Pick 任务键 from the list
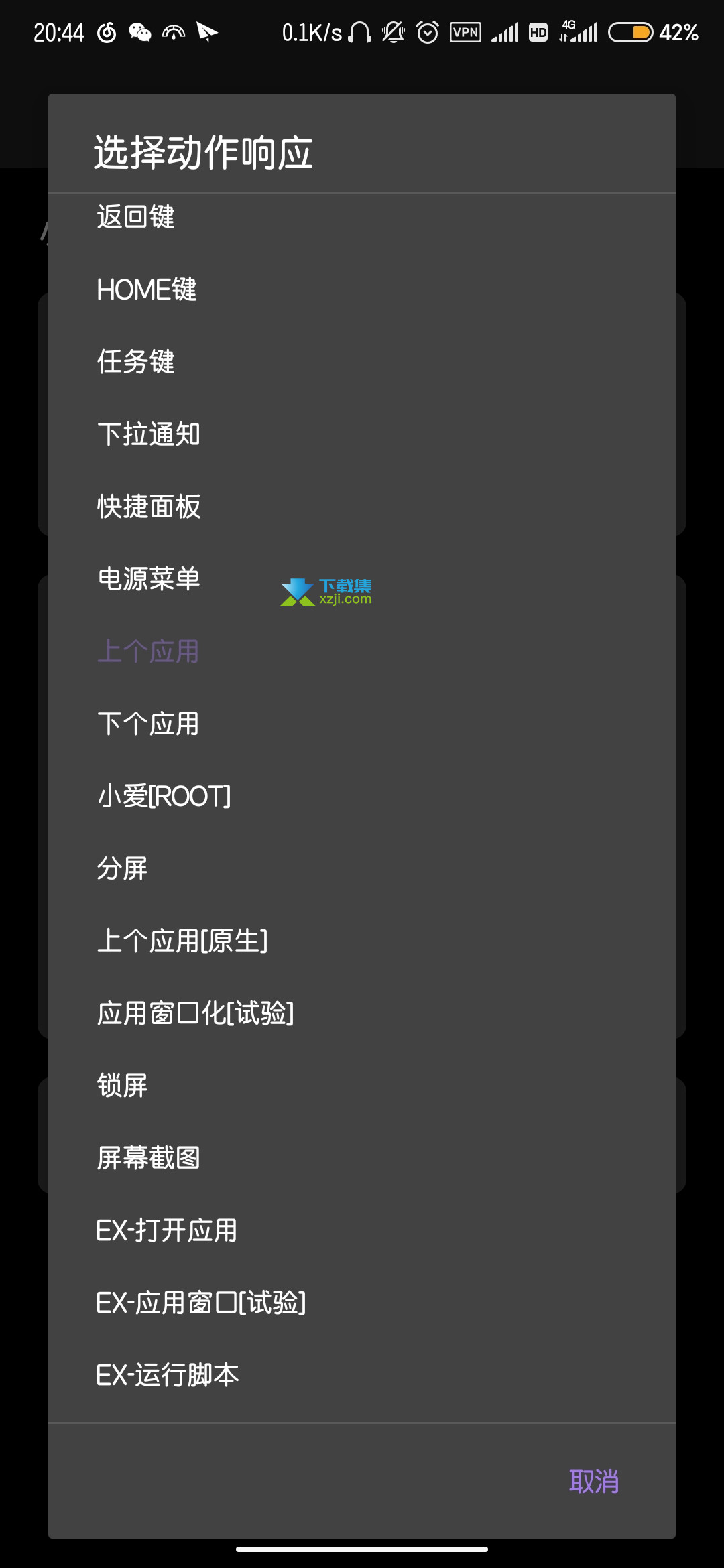Screen dimensions: 724x1568 coord(362,362)
